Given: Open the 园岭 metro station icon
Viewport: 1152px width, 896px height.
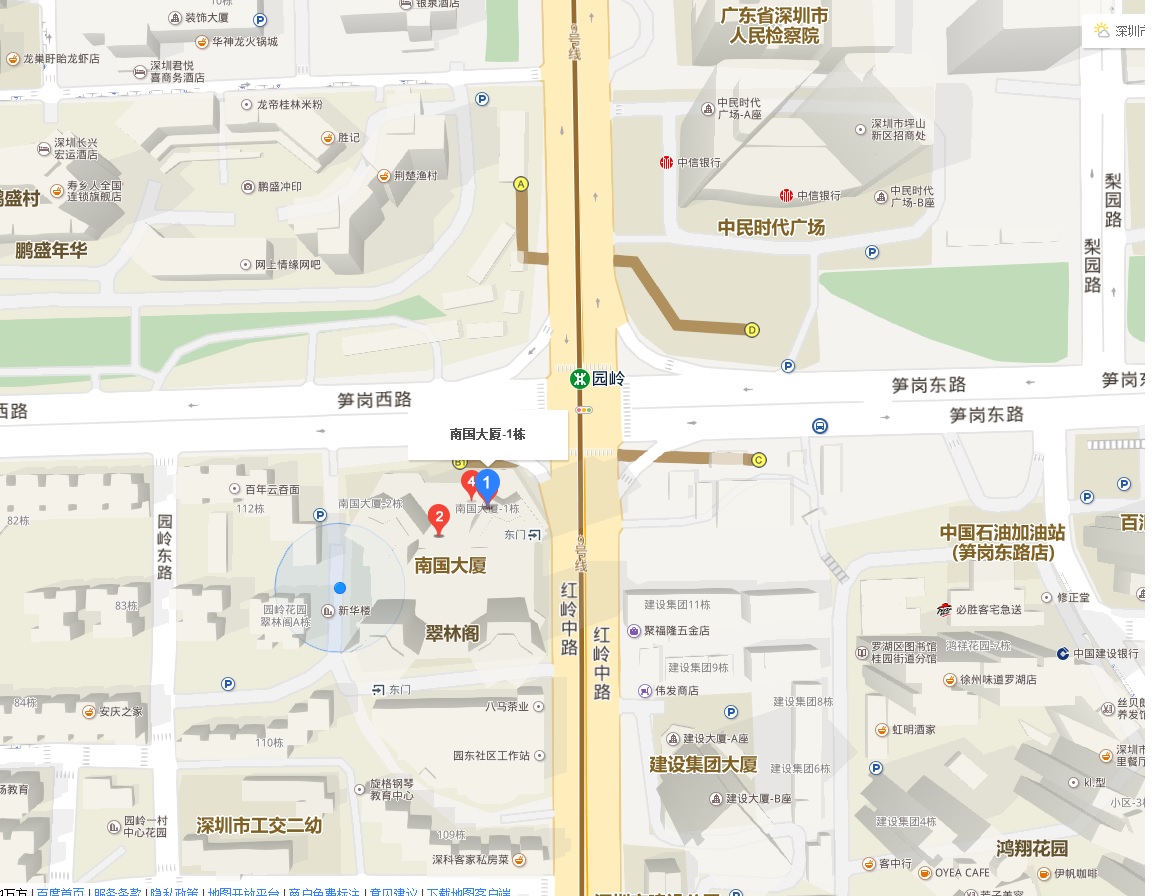Looking at the screenshot, I should pyautogui.click(x=579, y=379).
